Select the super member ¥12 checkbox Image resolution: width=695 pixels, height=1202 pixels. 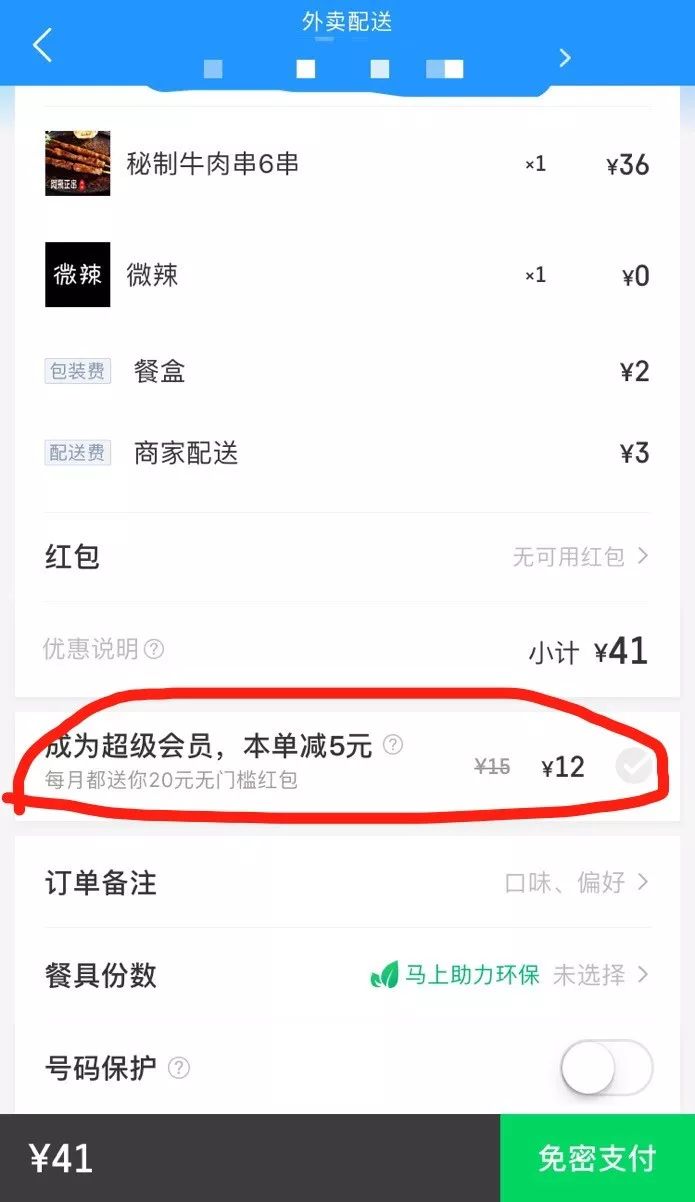point(634,767)
